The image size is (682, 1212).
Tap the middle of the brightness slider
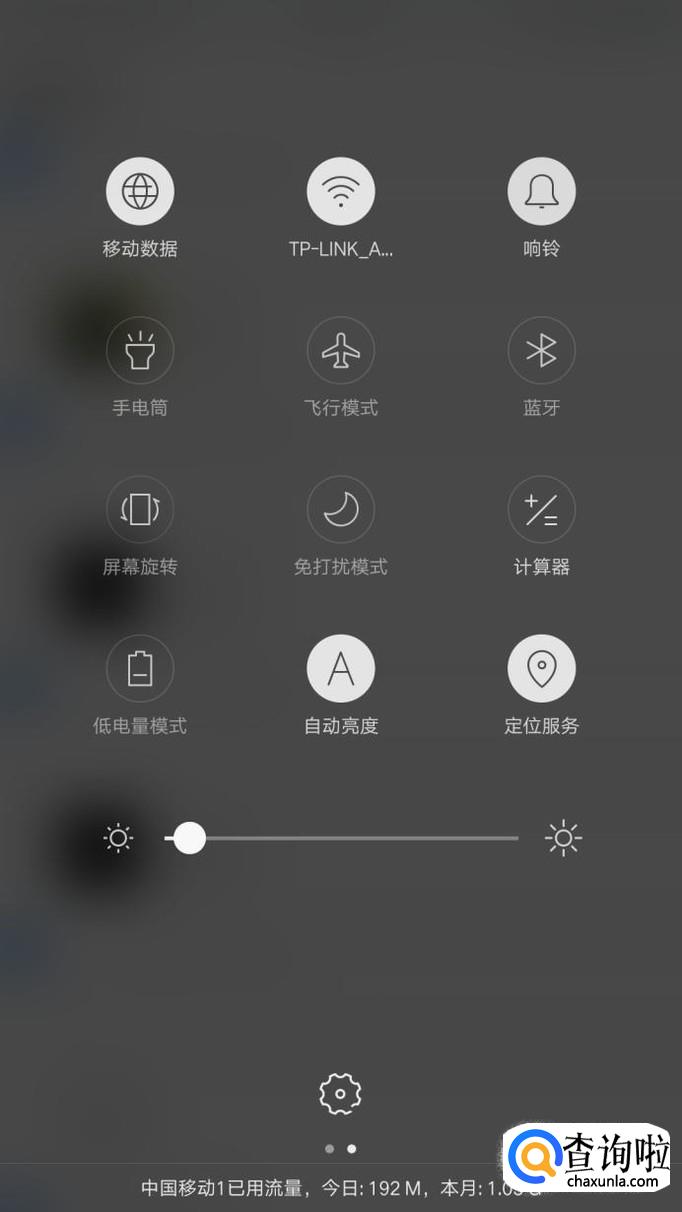342,838
